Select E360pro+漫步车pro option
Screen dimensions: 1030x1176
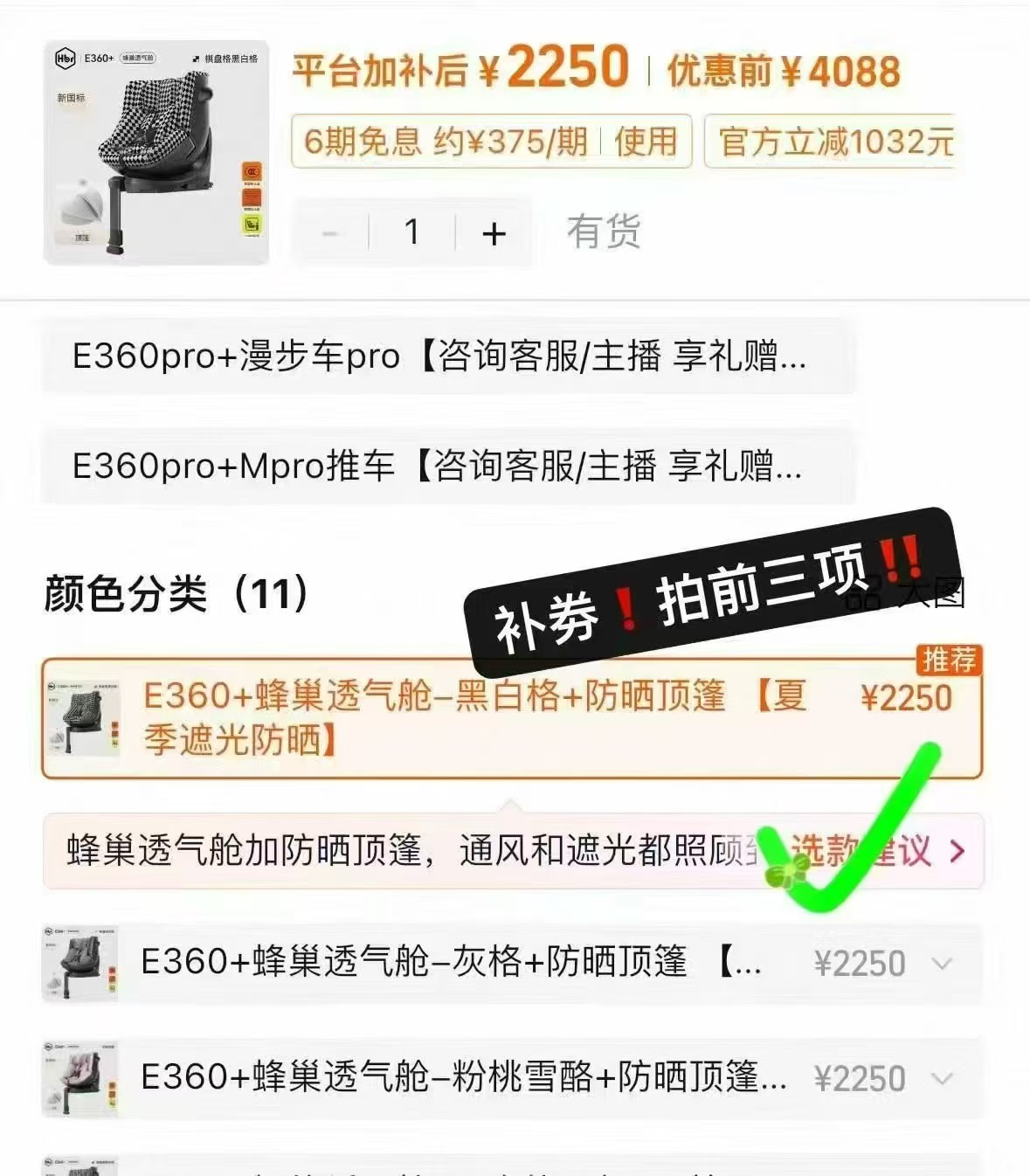tap(447, 356)
